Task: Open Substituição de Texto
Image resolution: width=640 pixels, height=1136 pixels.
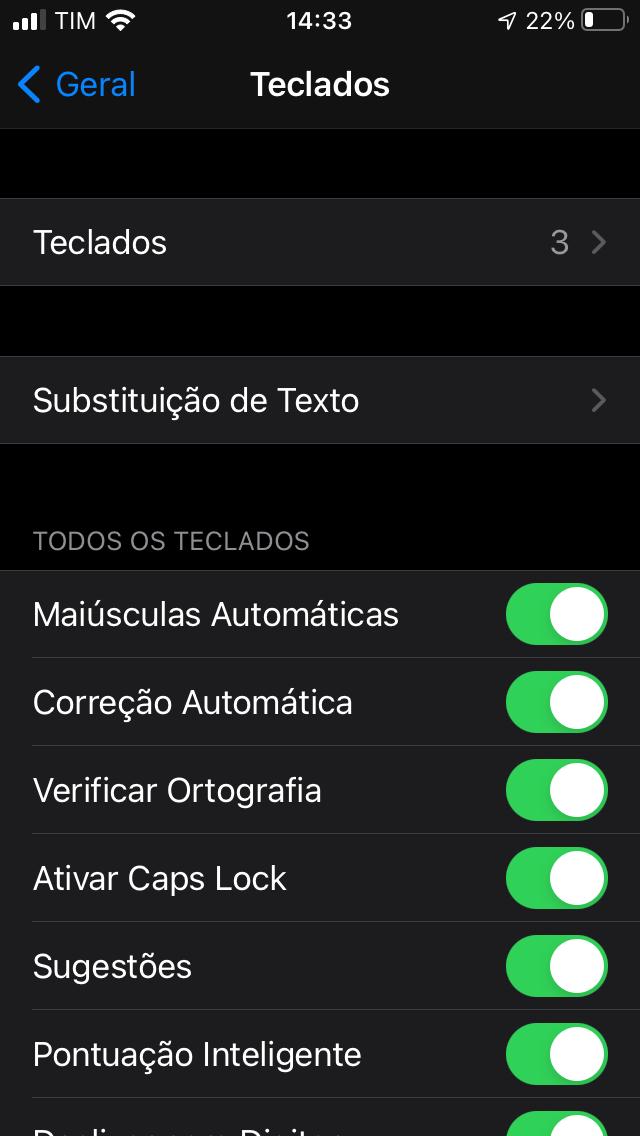Action: [x=320, y=400]
